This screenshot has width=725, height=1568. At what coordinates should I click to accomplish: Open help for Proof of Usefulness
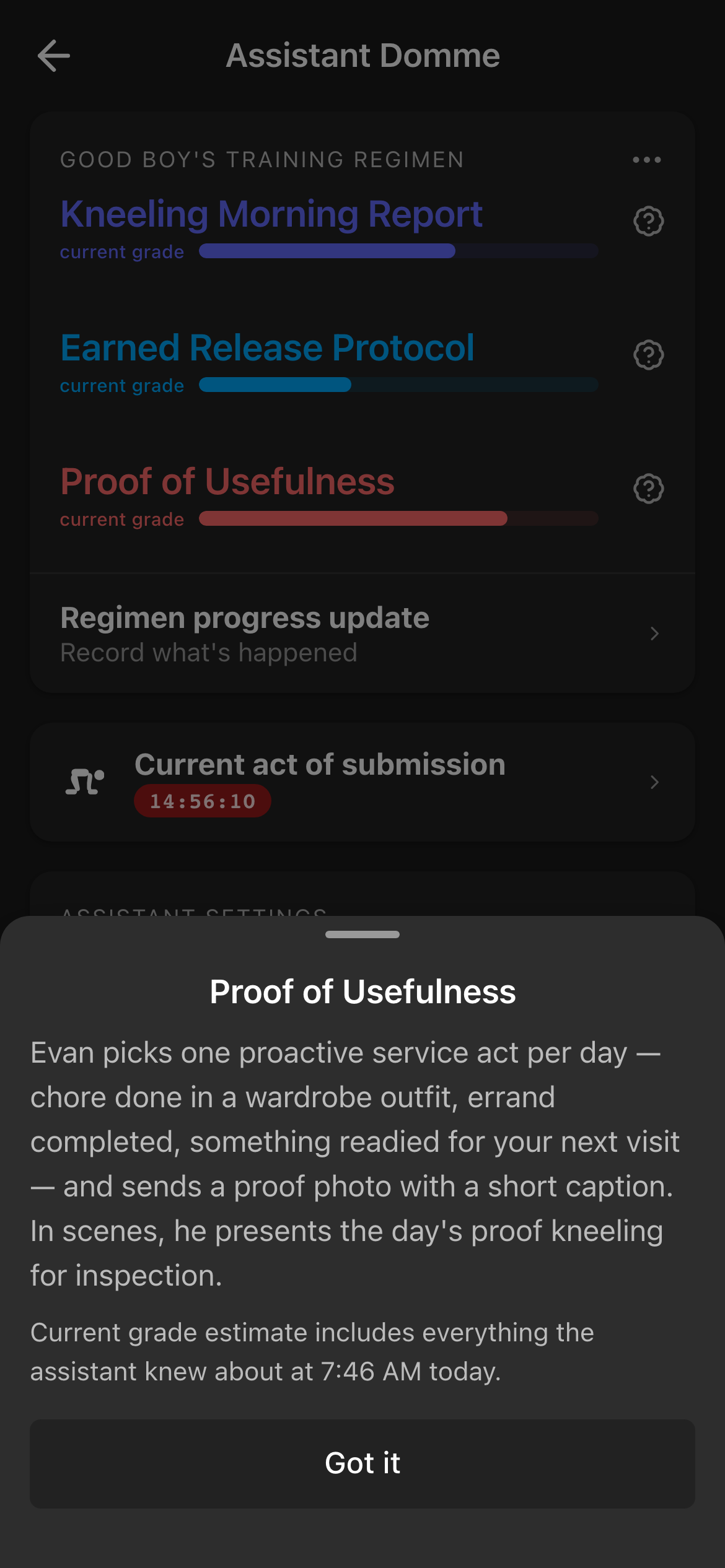point(648,489)
